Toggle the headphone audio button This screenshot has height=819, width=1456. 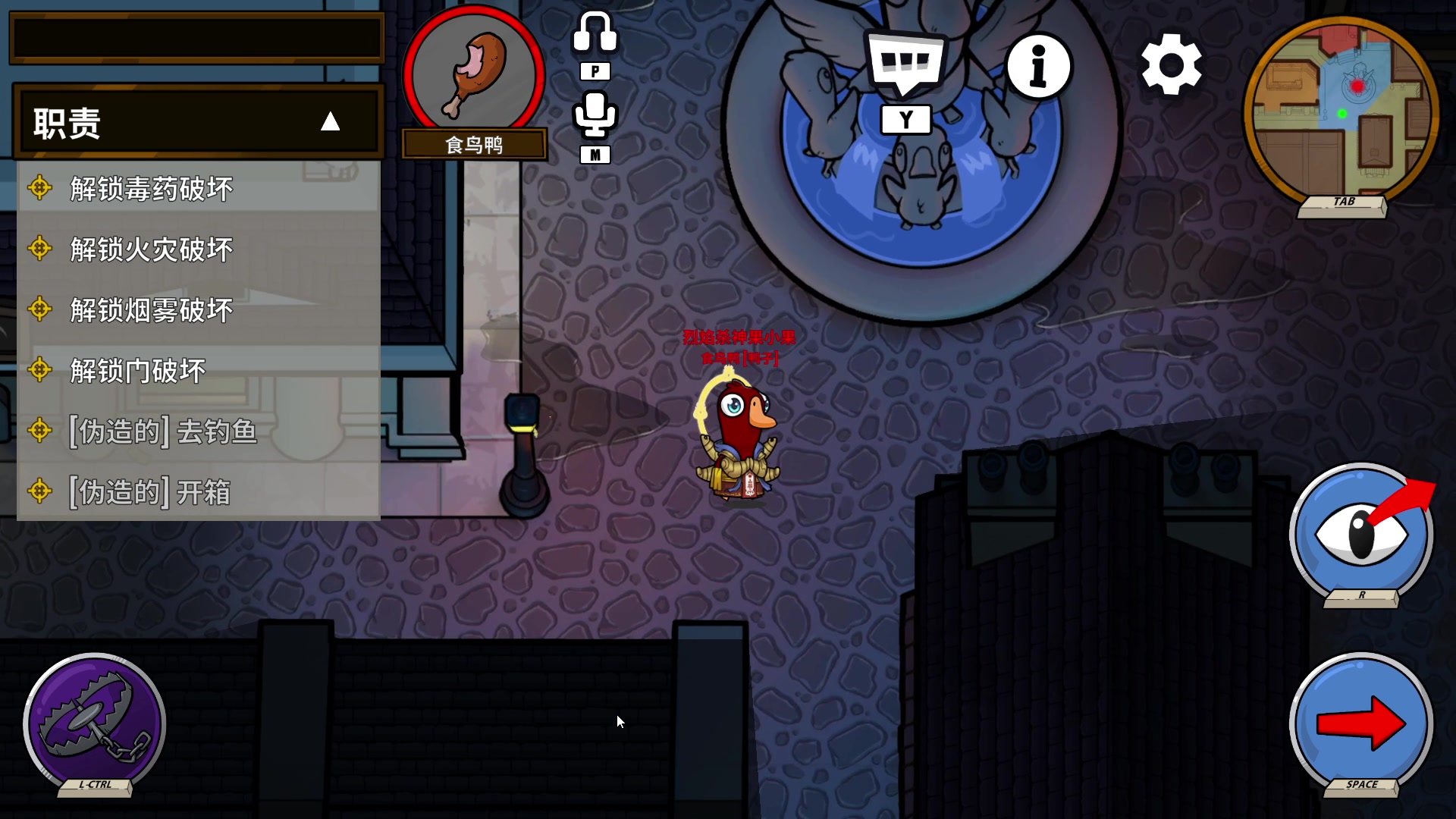point(595,34)
